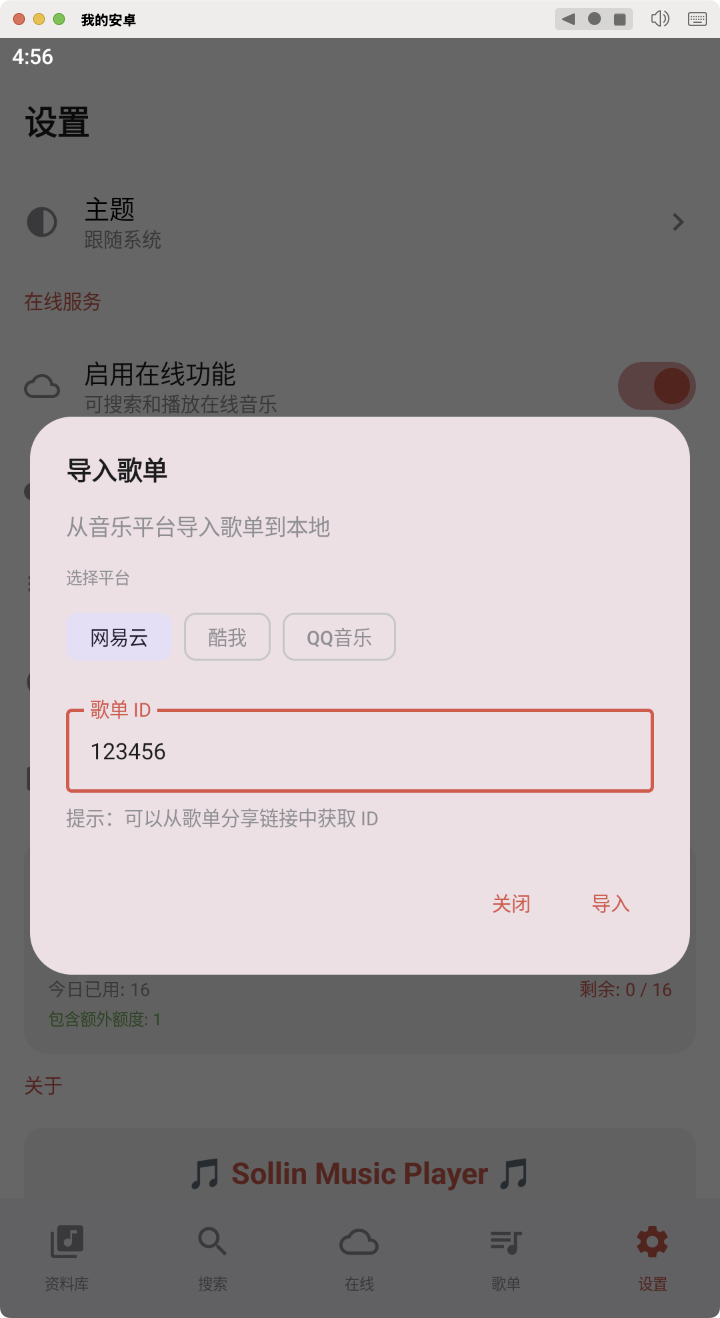Click the cloud icon beside 启用在线功能
Viewport: 720px width, 1318px height.
[42, 385]
